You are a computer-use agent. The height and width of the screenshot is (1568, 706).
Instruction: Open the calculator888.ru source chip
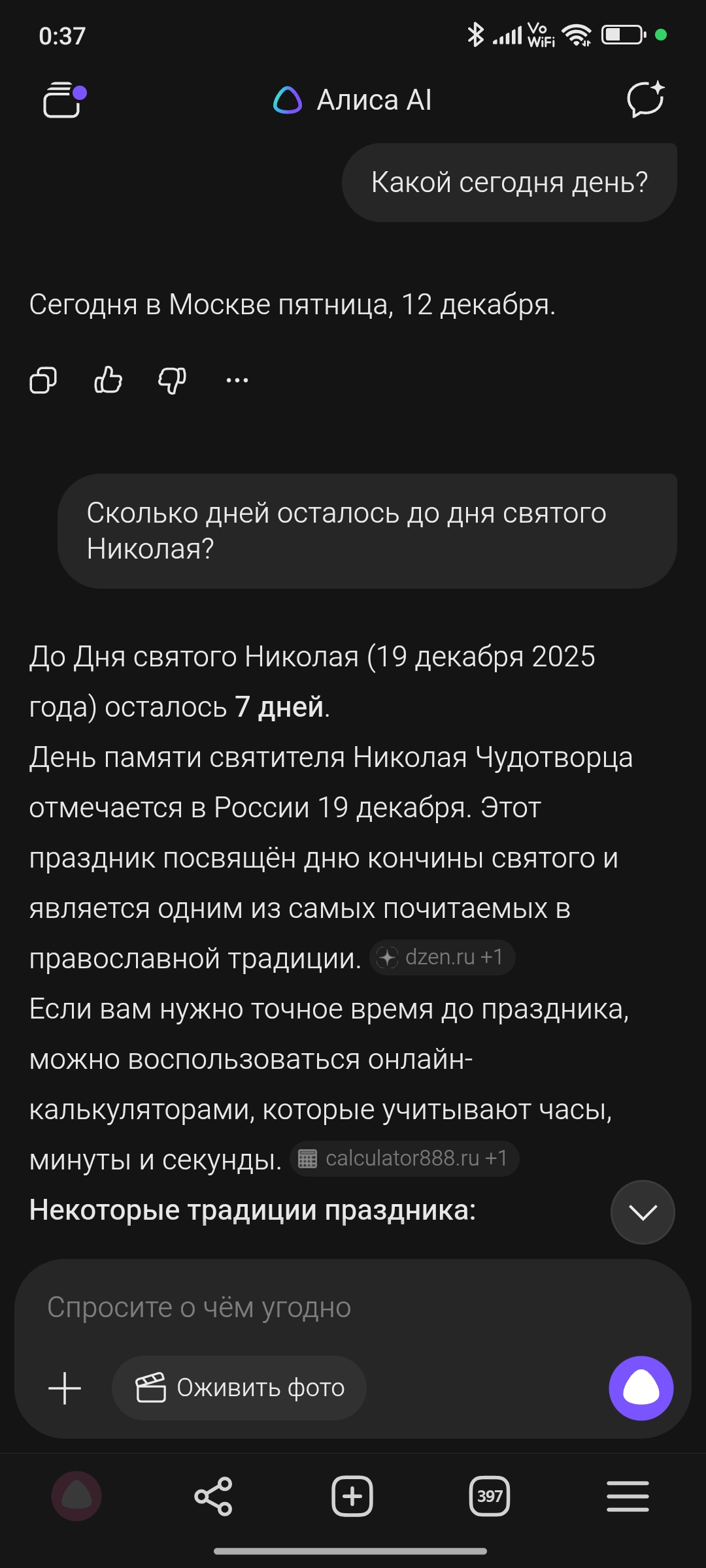(x=405, y=1159)
